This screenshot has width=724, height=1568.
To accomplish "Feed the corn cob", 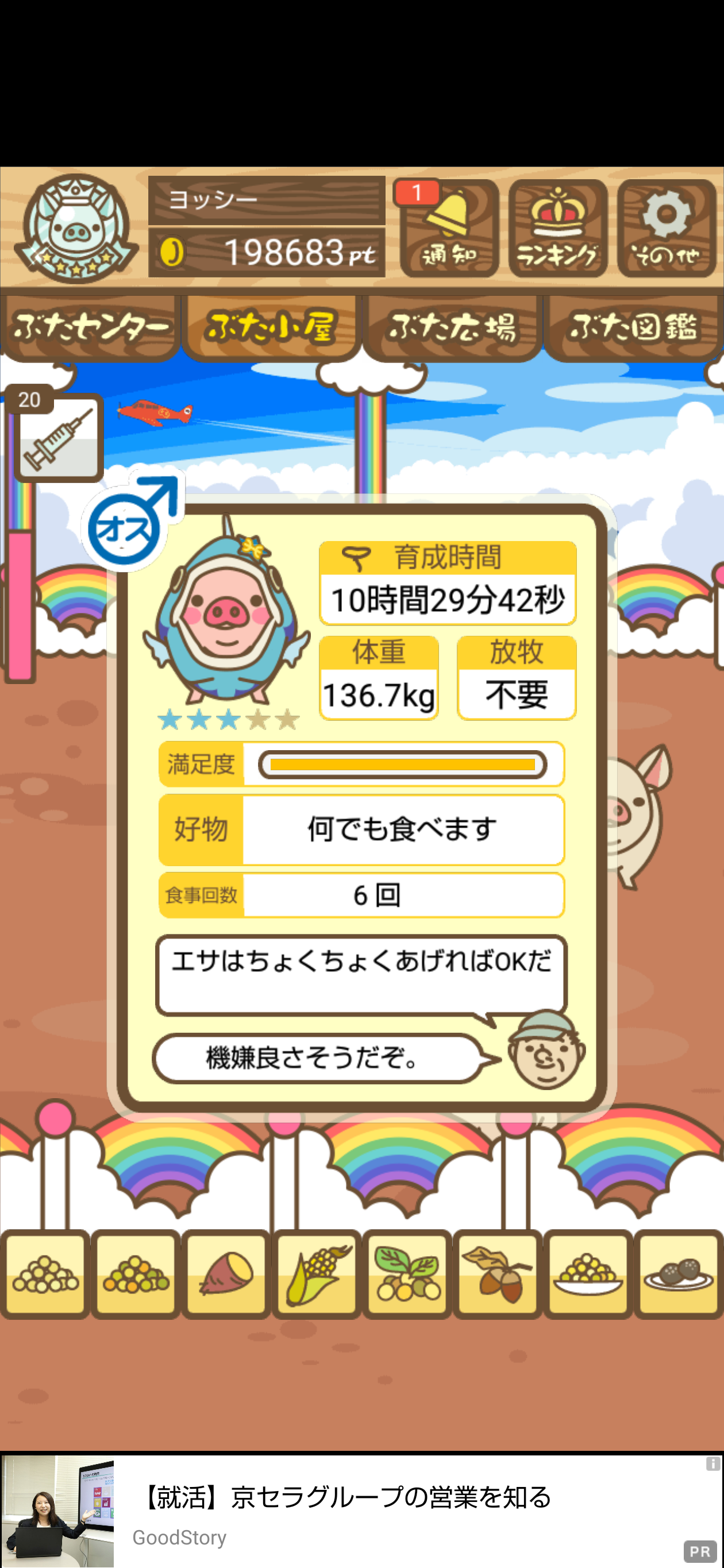I will coord(317,1274).
